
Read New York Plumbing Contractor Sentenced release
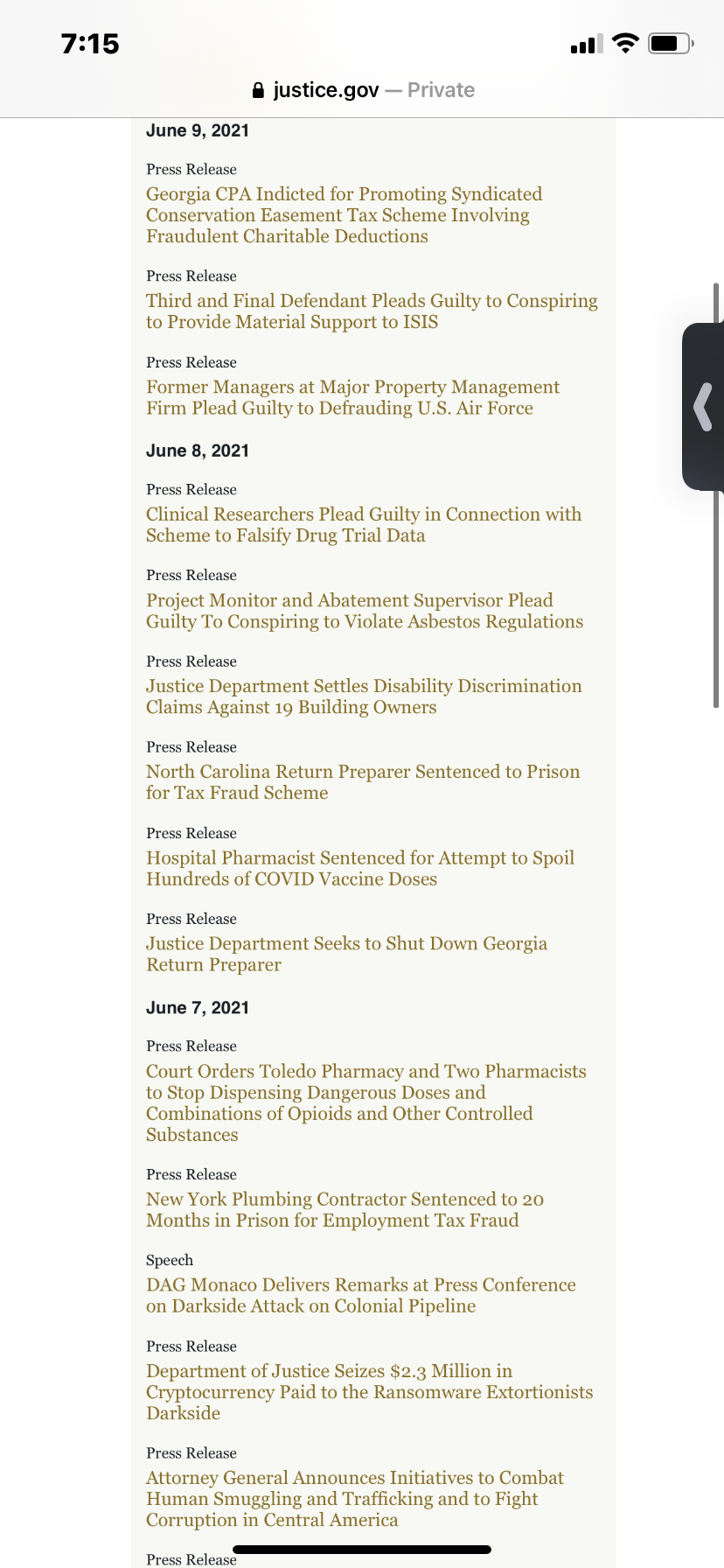point(345,1209)
